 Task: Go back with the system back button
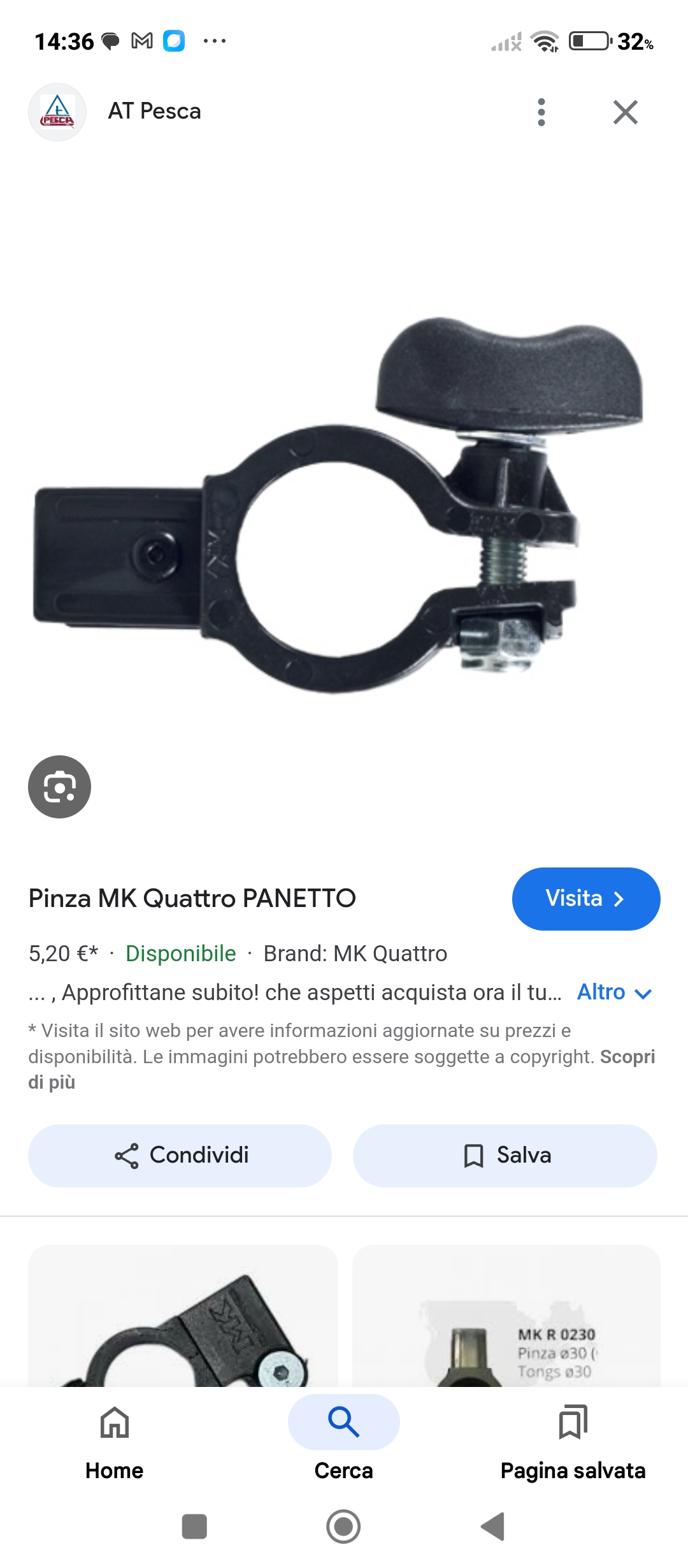tap(493, 1527)
